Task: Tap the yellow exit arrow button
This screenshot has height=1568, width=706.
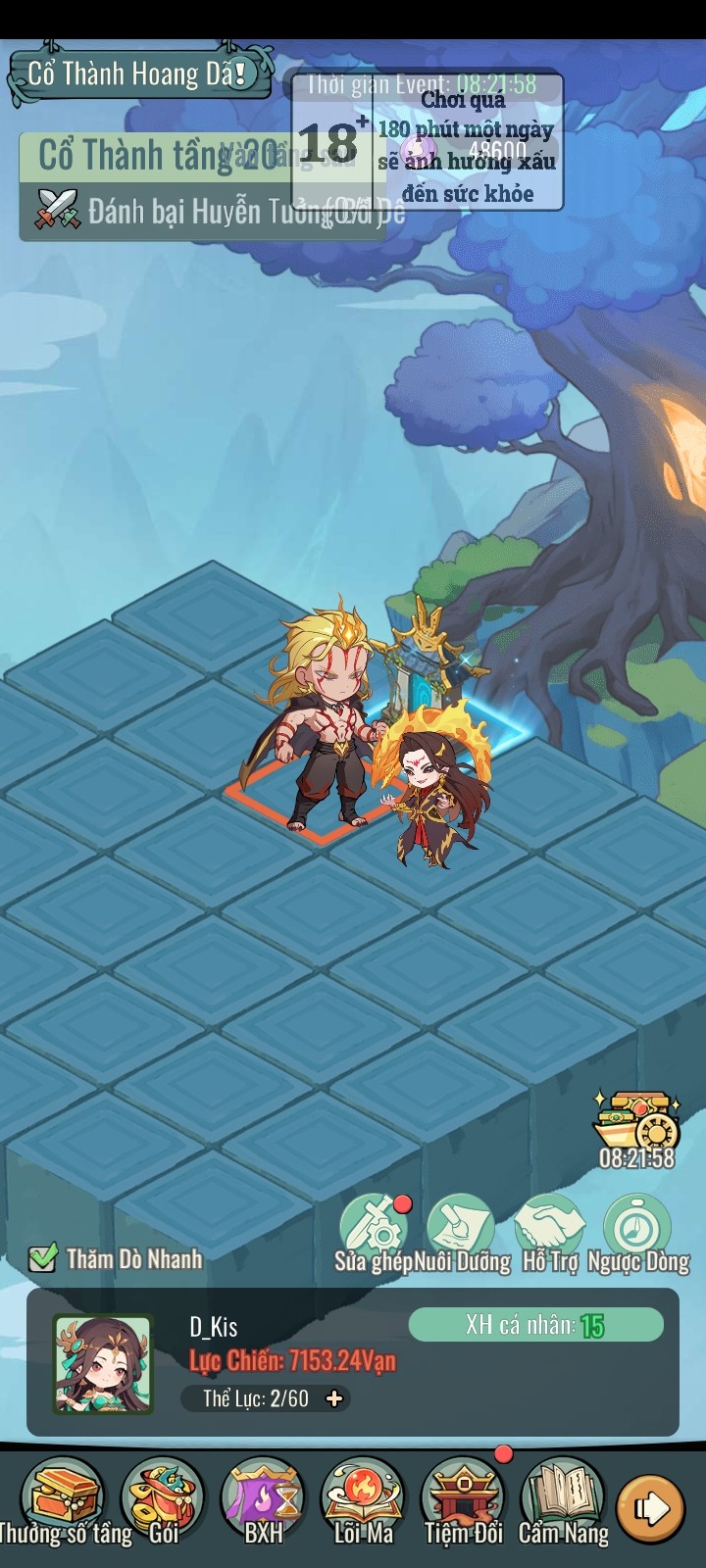Action: point(652,1508)
